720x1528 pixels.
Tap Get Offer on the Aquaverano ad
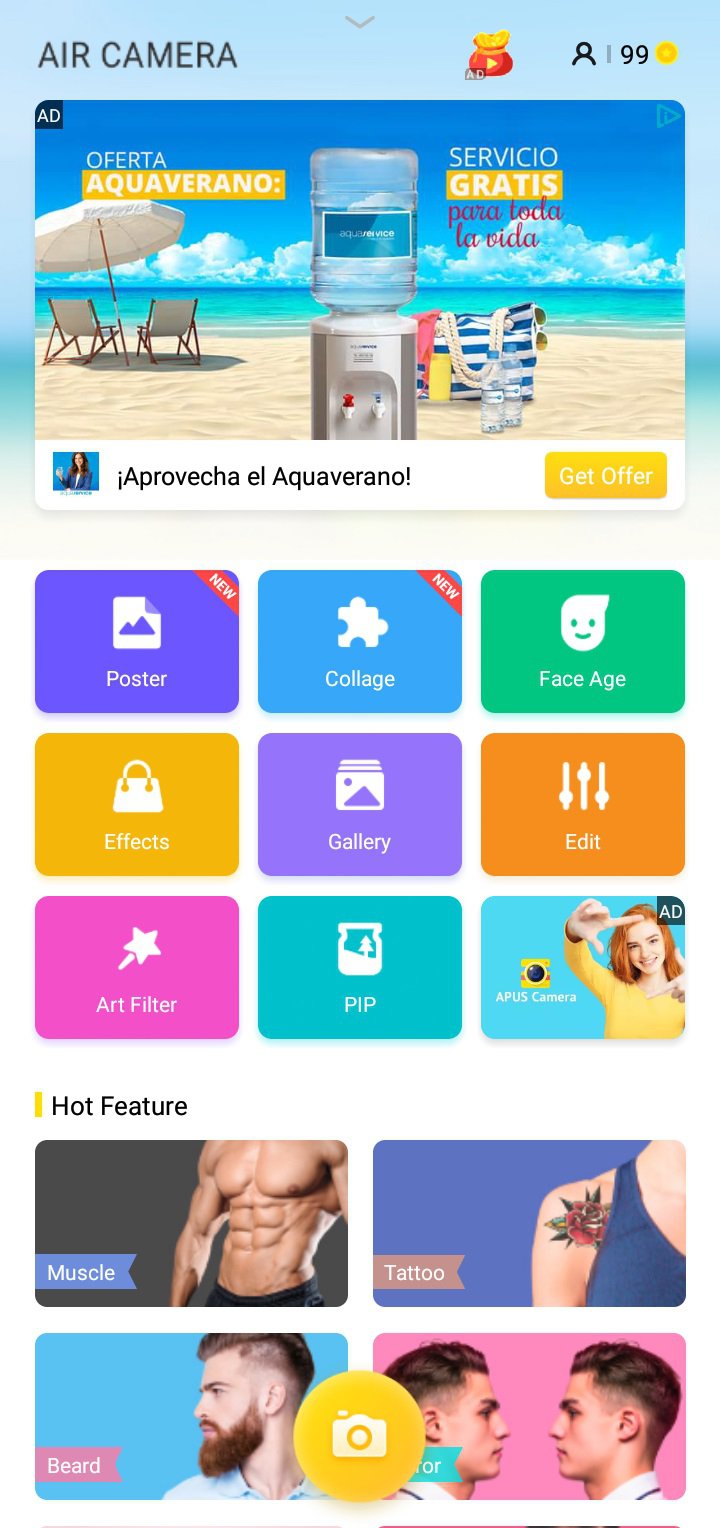pyautogui.click(x=605, y=476)
